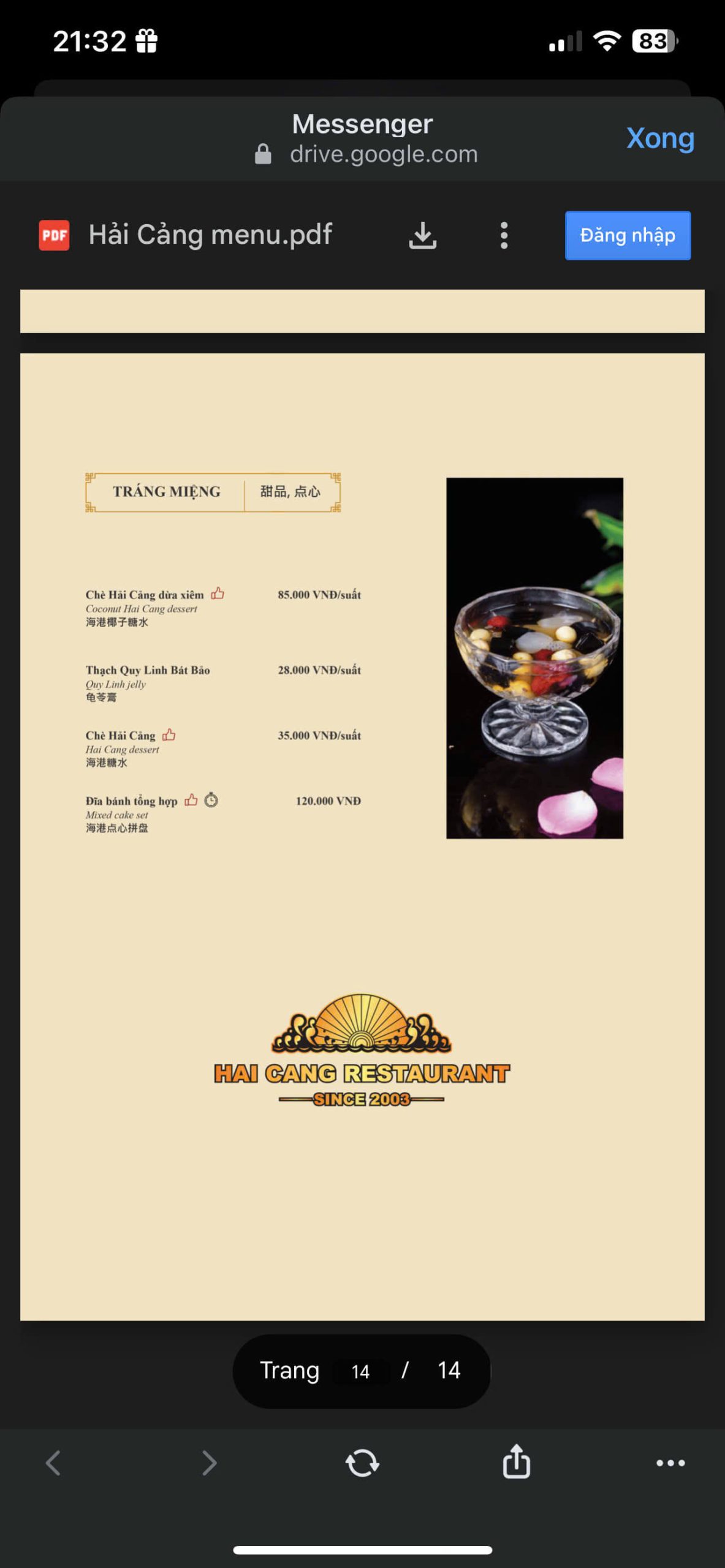Tap the Đăng nhập sign-in button
The image size is (725, 1568).
(x=627, y=236)
